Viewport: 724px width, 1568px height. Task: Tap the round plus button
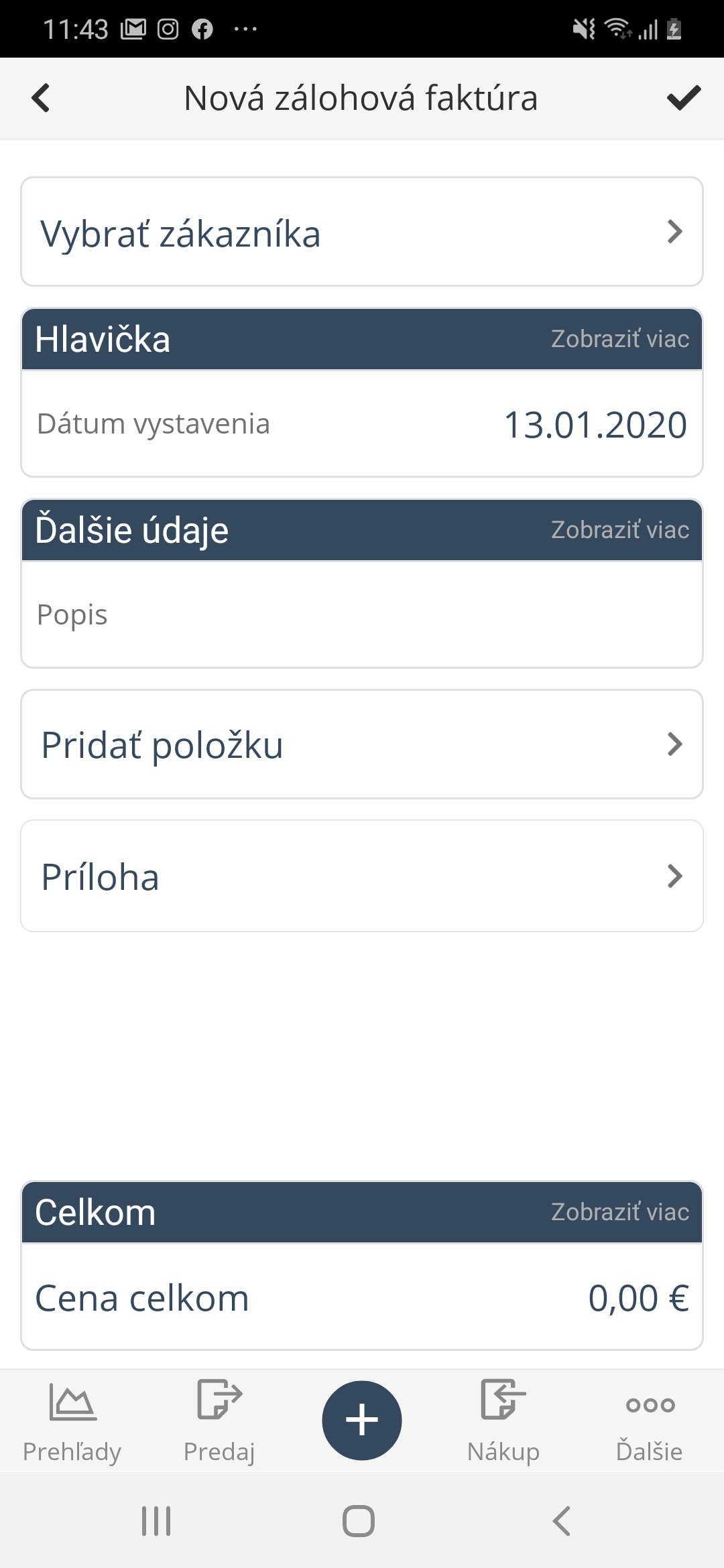[362, 1420]
